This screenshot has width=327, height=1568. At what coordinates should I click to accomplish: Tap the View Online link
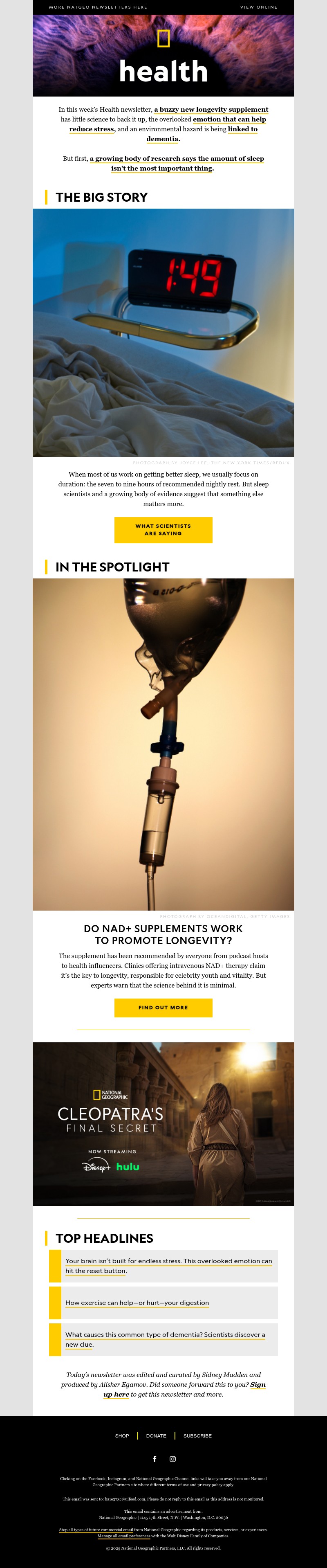coord(258,7)
